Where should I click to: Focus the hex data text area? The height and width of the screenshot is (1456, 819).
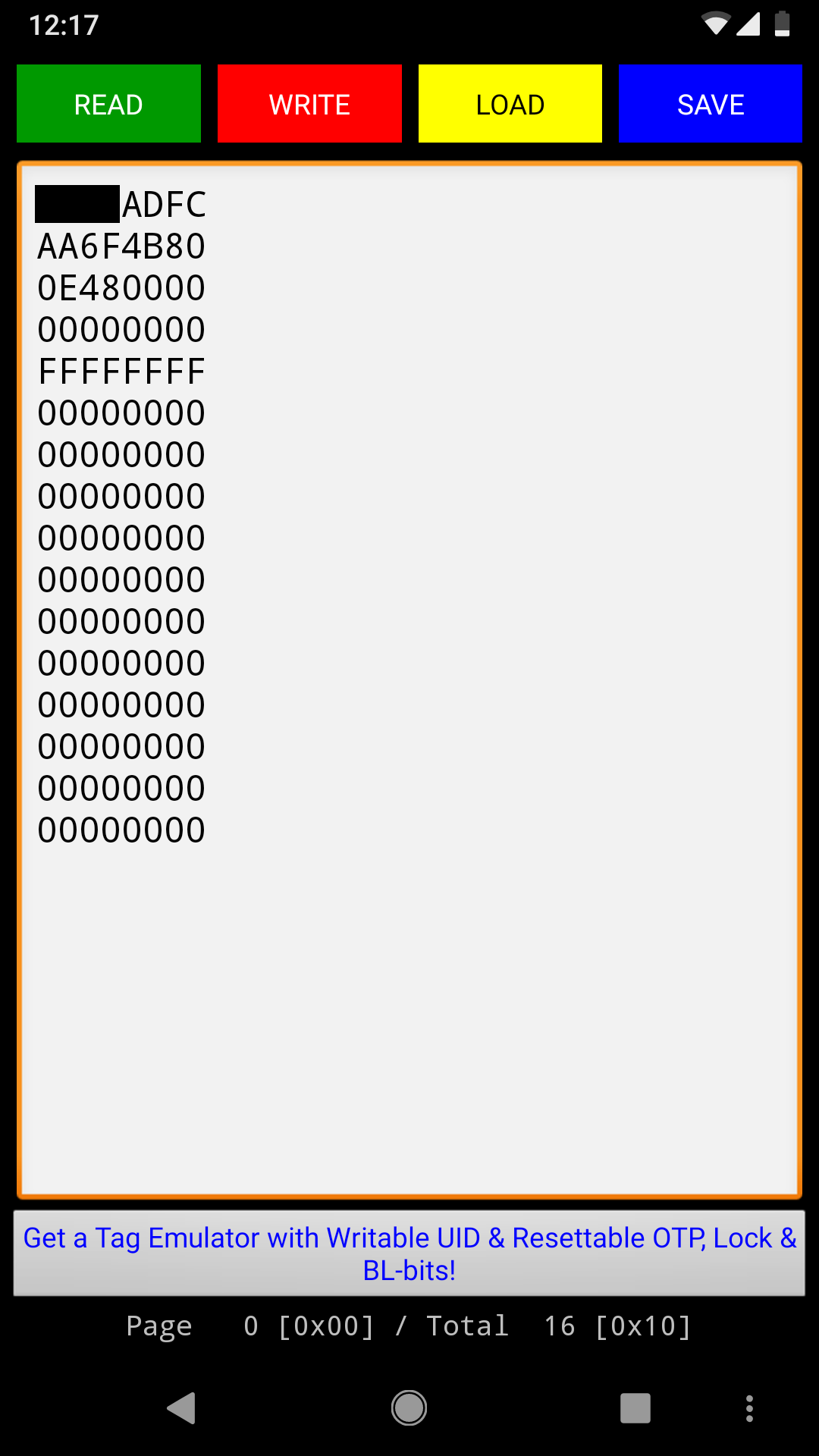coord(409,679)
